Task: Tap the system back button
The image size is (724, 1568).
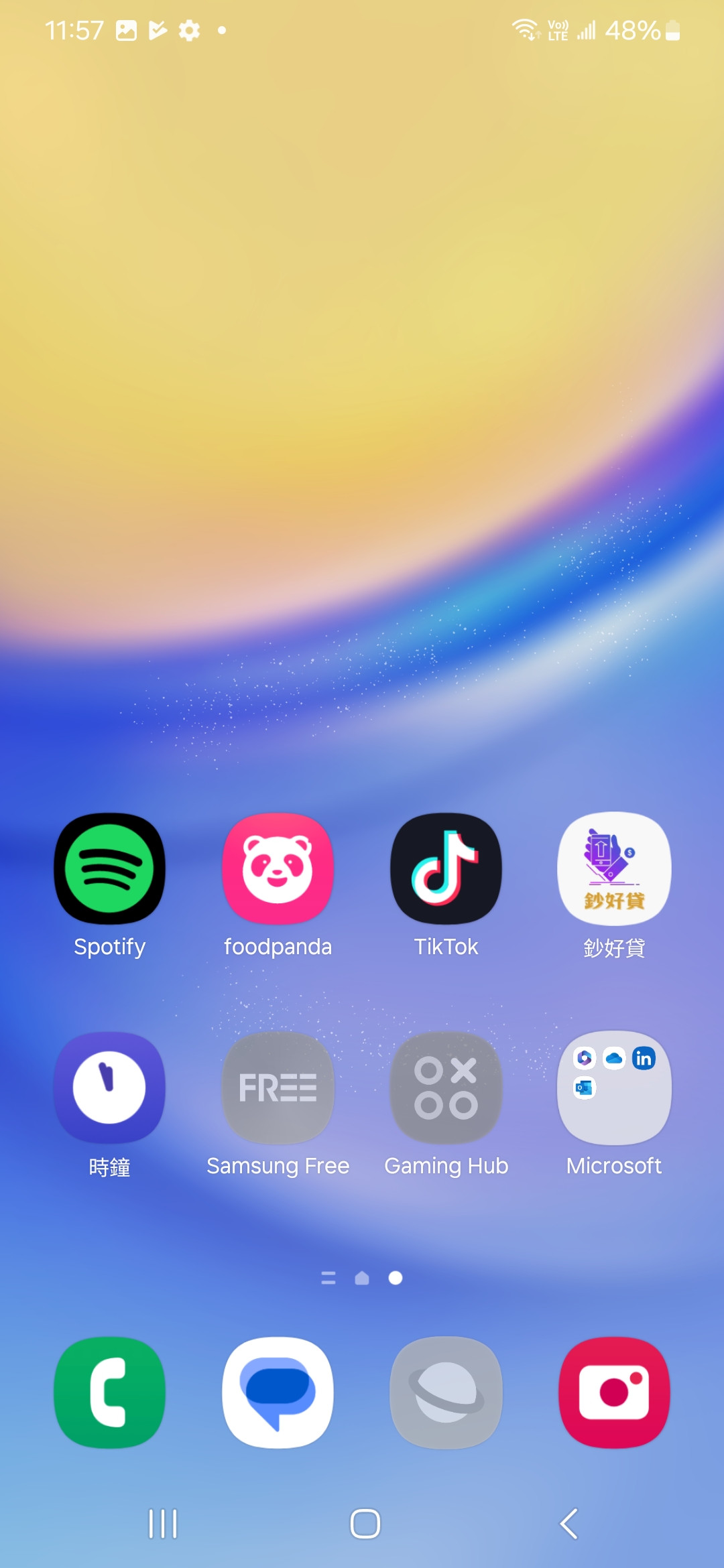Action: 568,1524
